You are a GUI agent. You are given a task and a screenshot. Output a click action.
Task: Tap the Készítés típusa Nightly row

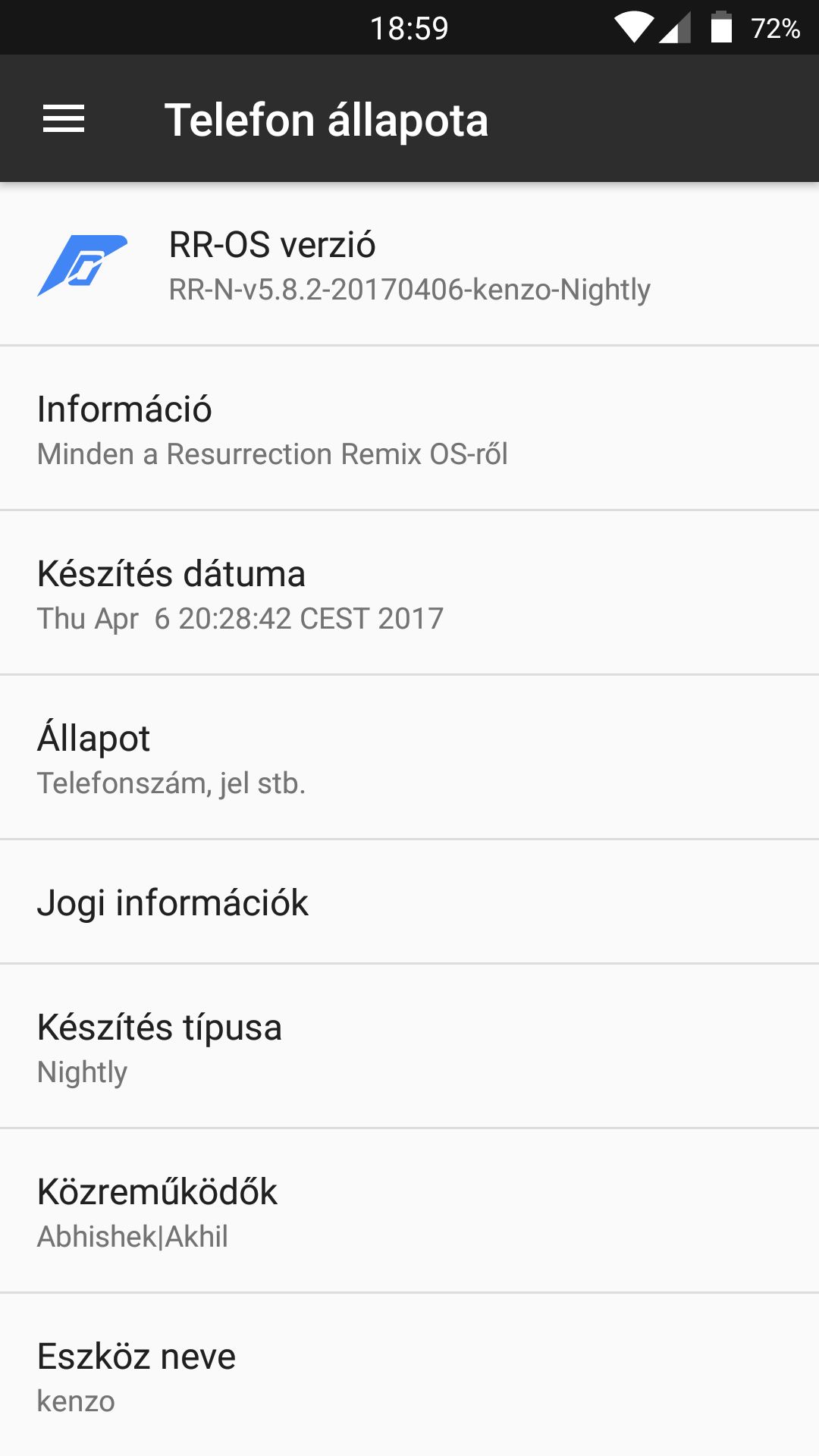coord(409,1046)
